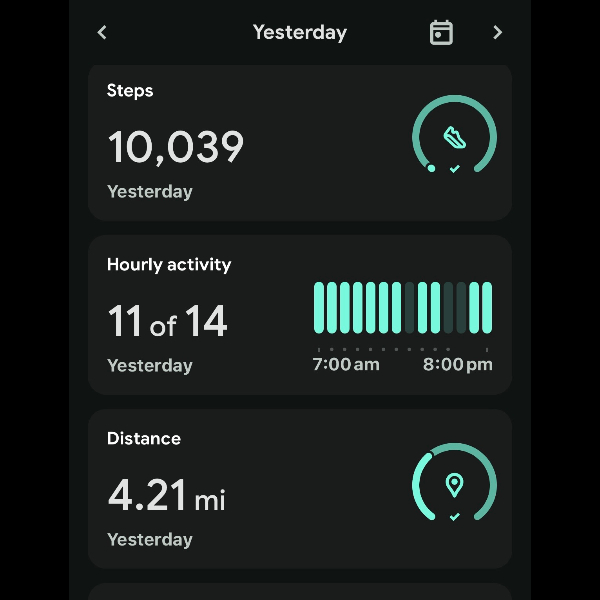Image resolution: width=600 pixels, height=600 pixels.
Task: Go to the next day
Action: [x=497, y=32]
